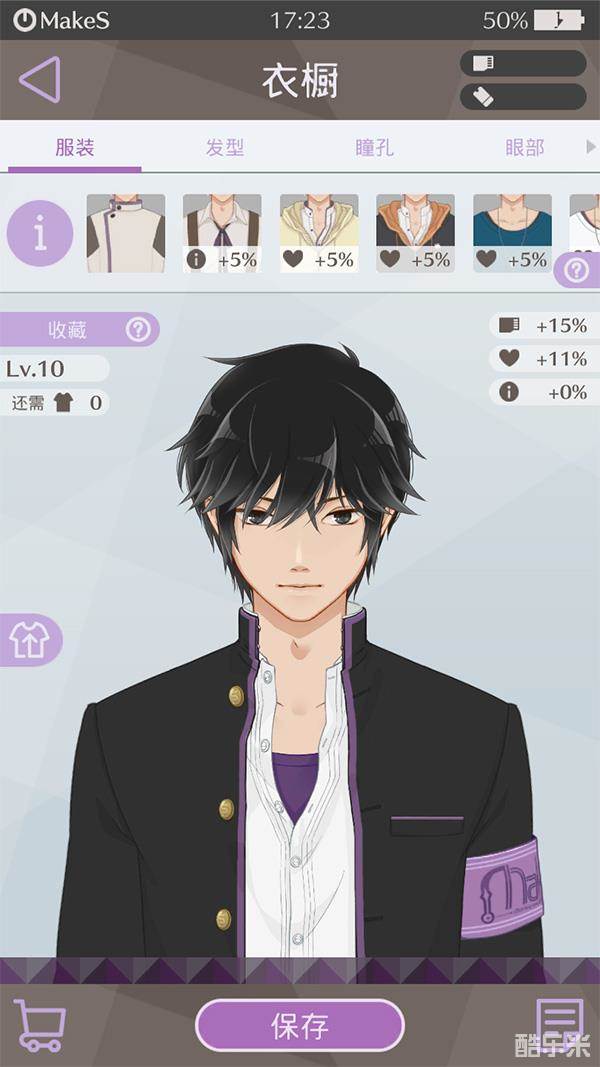This screenshot has width=600, height=1067.
Task: Open the shopping cart
Action: 40,1025
